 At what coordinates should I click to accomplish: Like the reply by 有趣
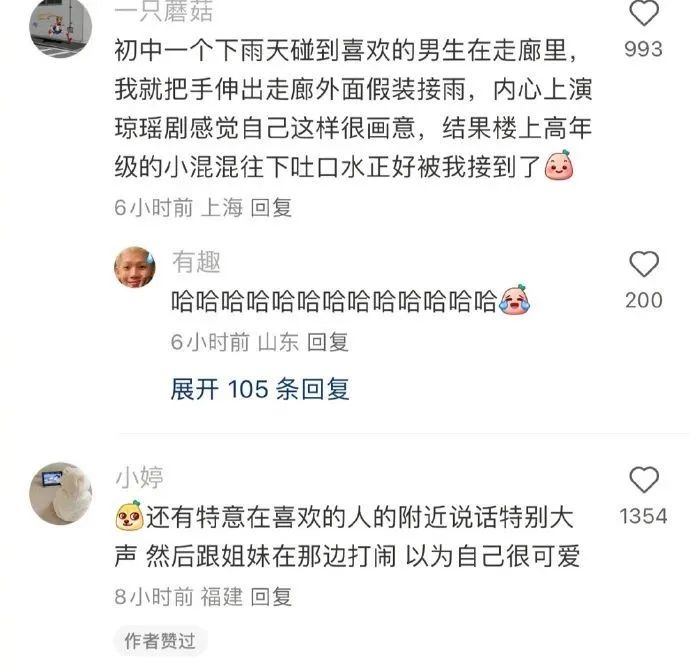tap(644, 265)
